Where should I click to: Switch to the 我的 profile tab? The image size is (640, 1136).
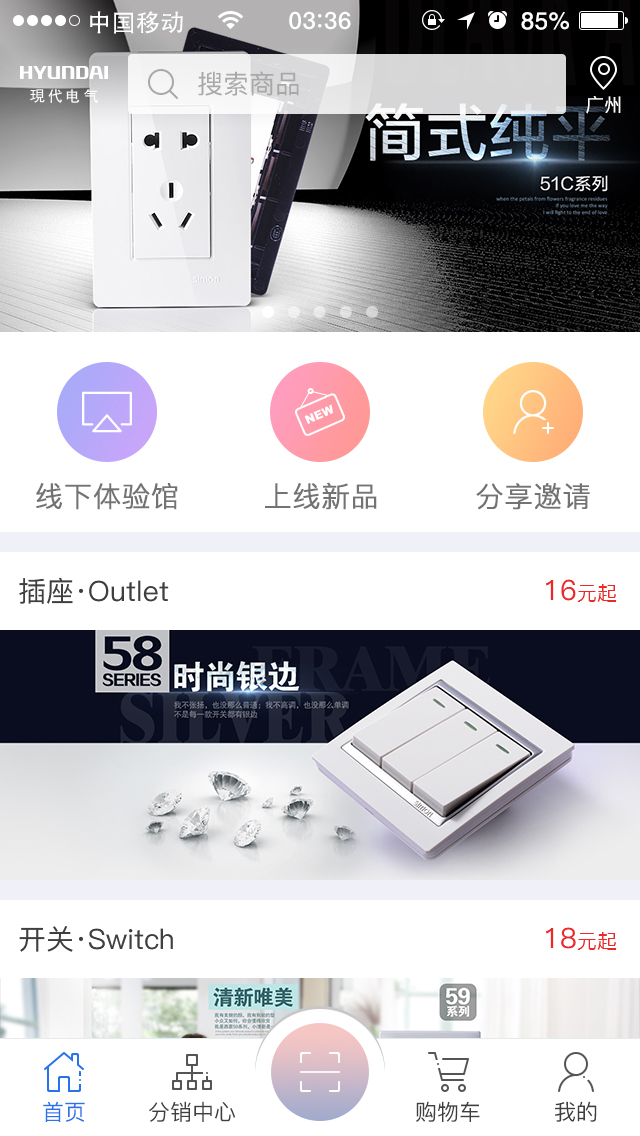(576, 1086)
